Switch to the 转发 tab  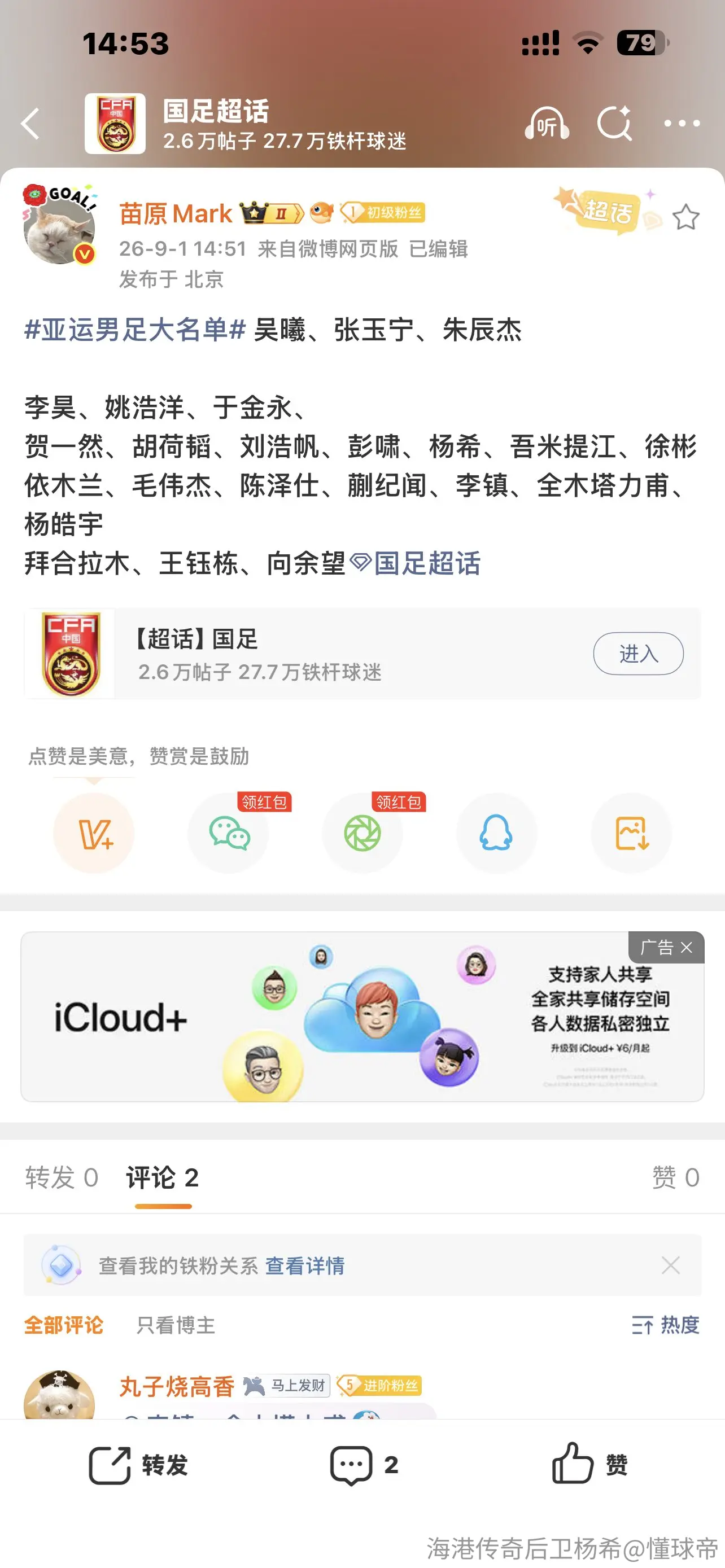[62, 1177]
